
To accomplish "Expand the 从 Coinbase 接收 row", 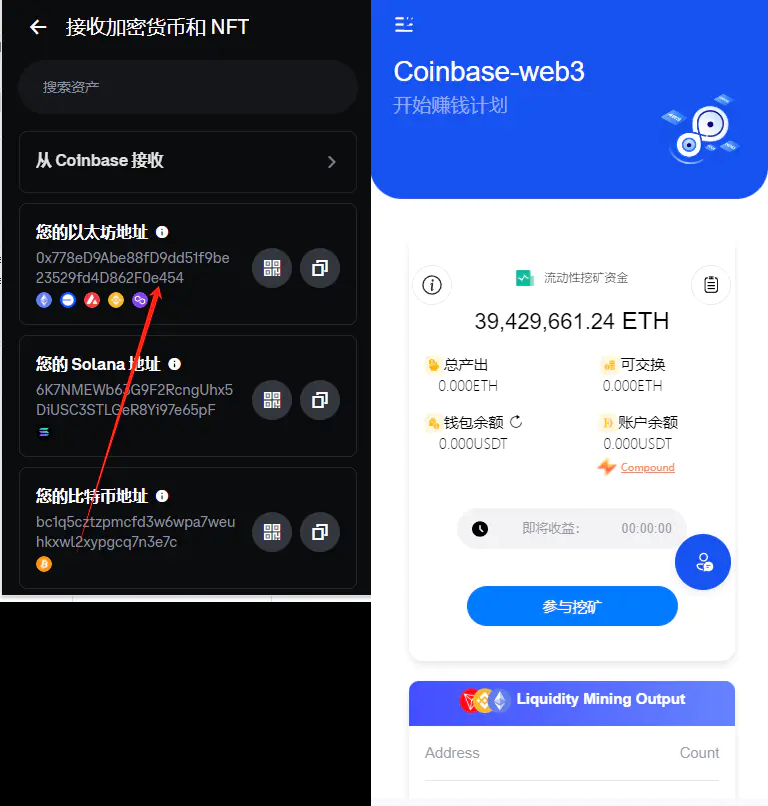I will pos(188,161).
